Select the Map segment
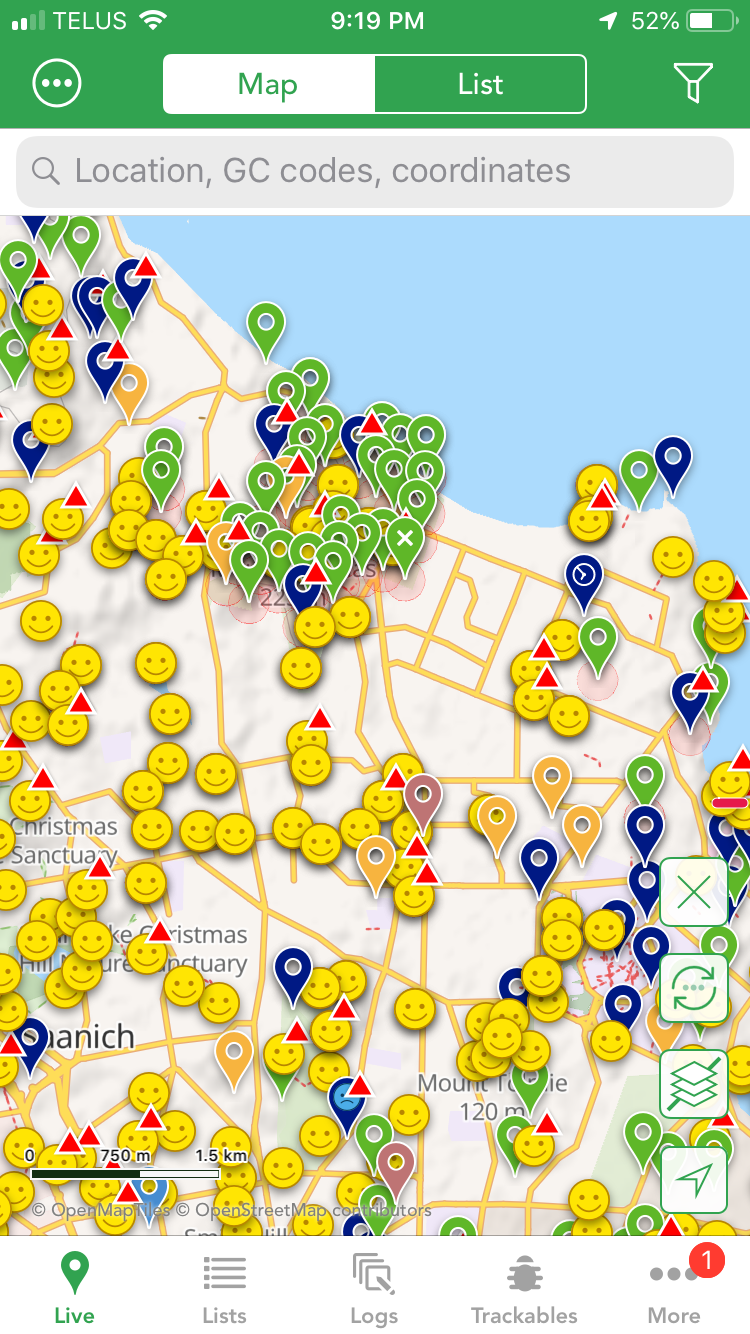The width and height of the screenshot is (750, 1334). [268, 84]
